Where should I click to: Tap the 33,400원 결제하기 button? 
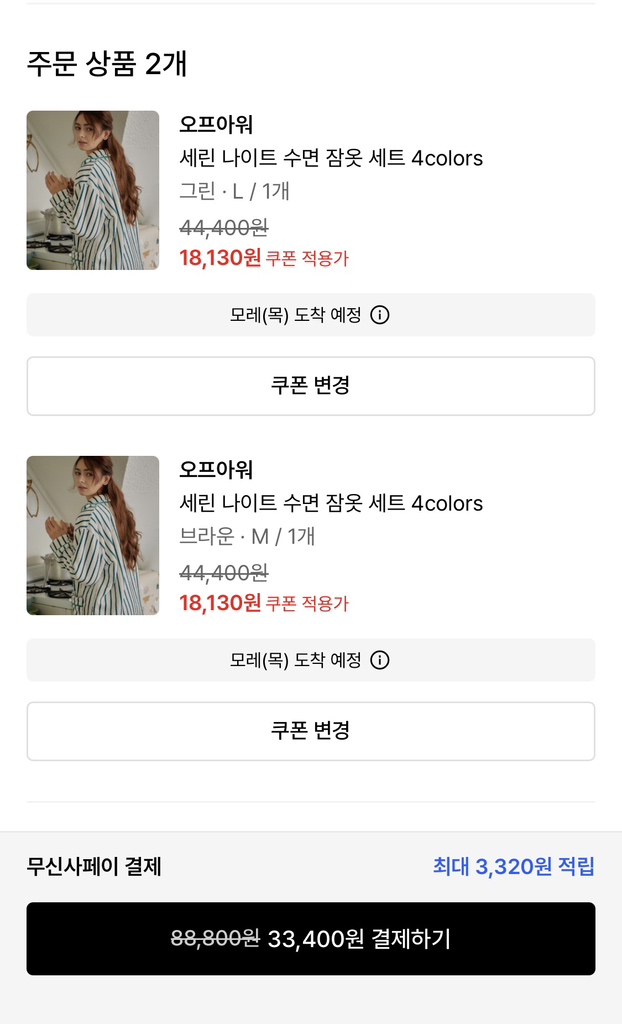[x=310, y=939]
